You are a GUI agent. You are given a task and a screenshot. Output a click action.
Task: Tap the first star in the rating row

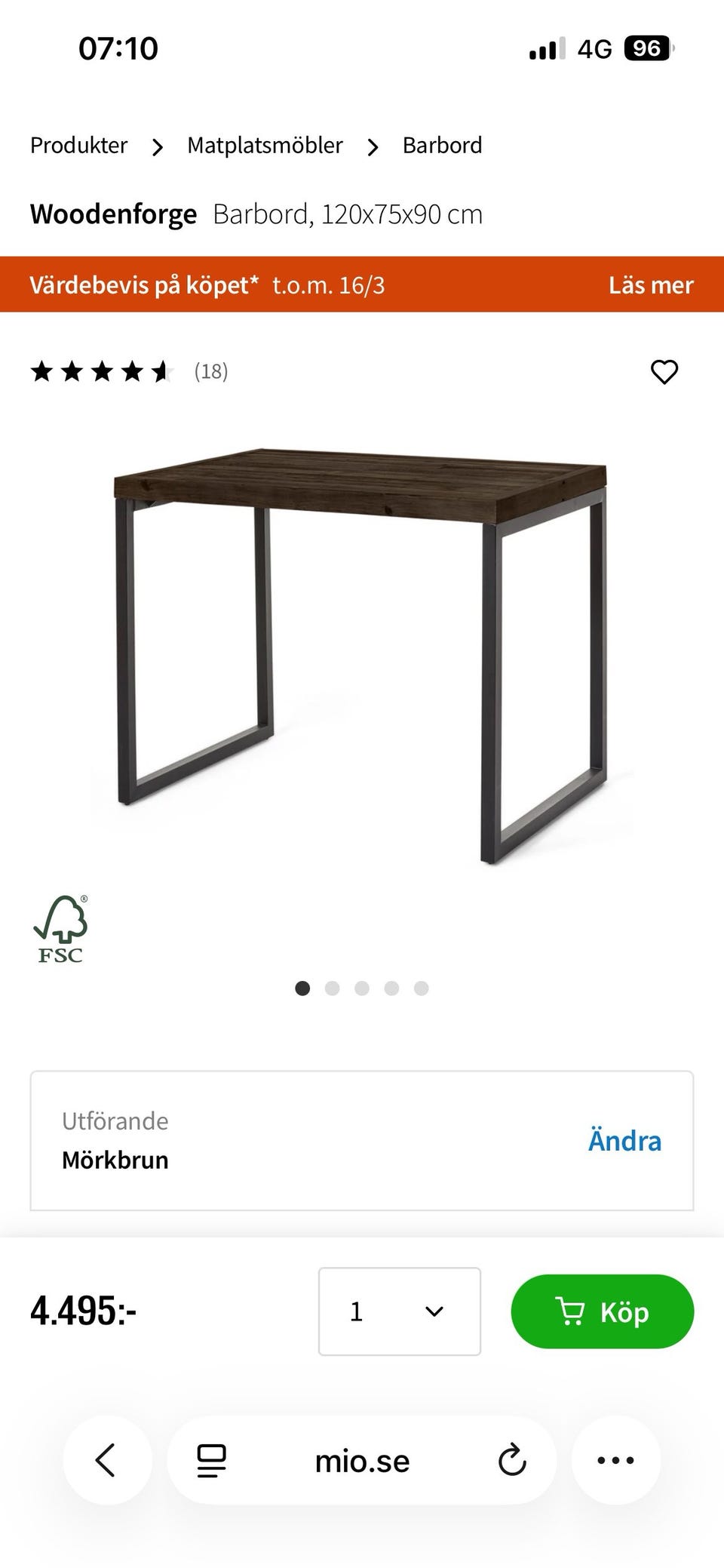pos(42,371)
